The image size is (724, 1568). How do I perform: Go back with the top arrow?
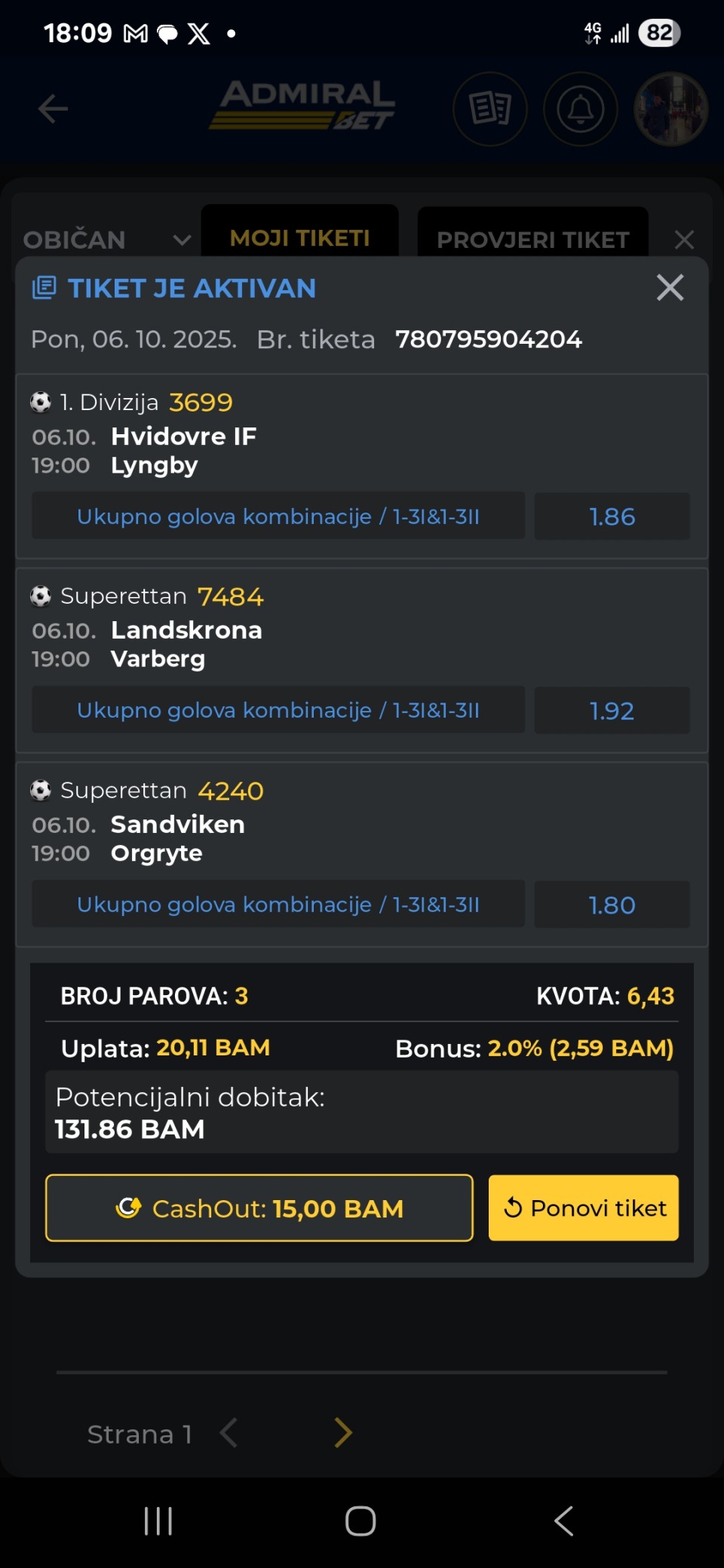(53, 109)
